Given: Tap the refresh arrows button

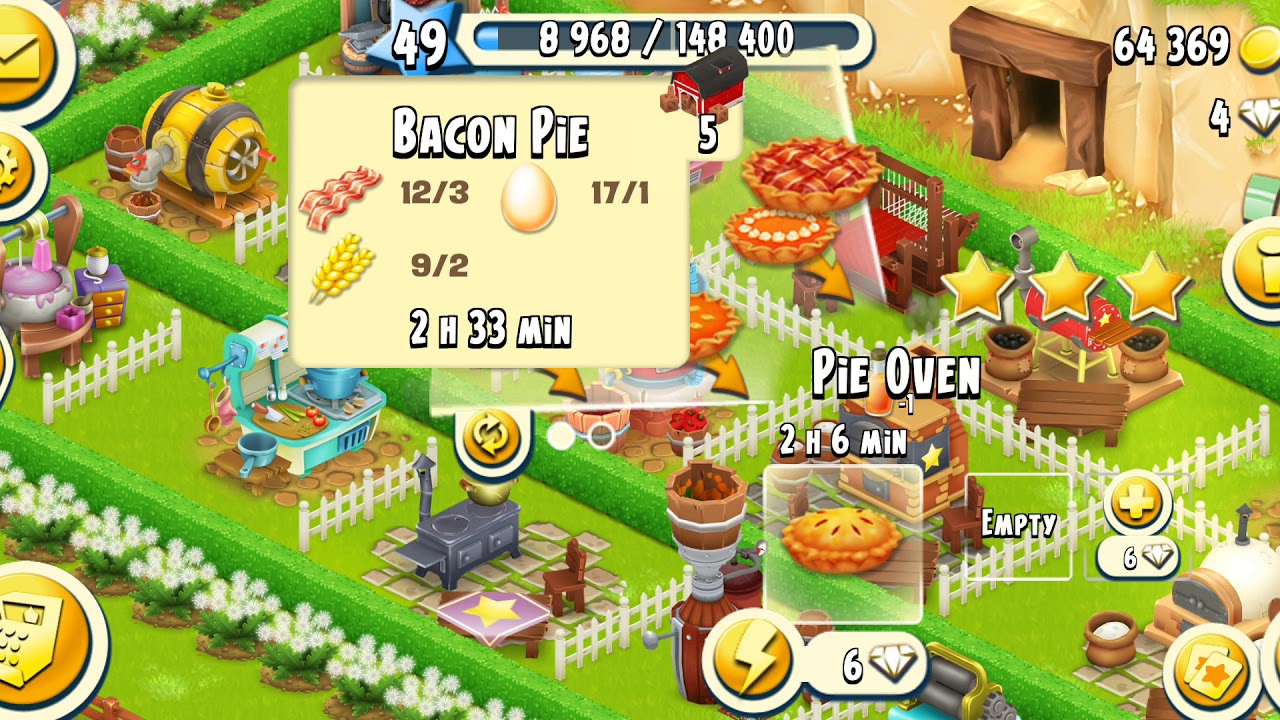Looking at the screenshot, I should pos(491,437).
